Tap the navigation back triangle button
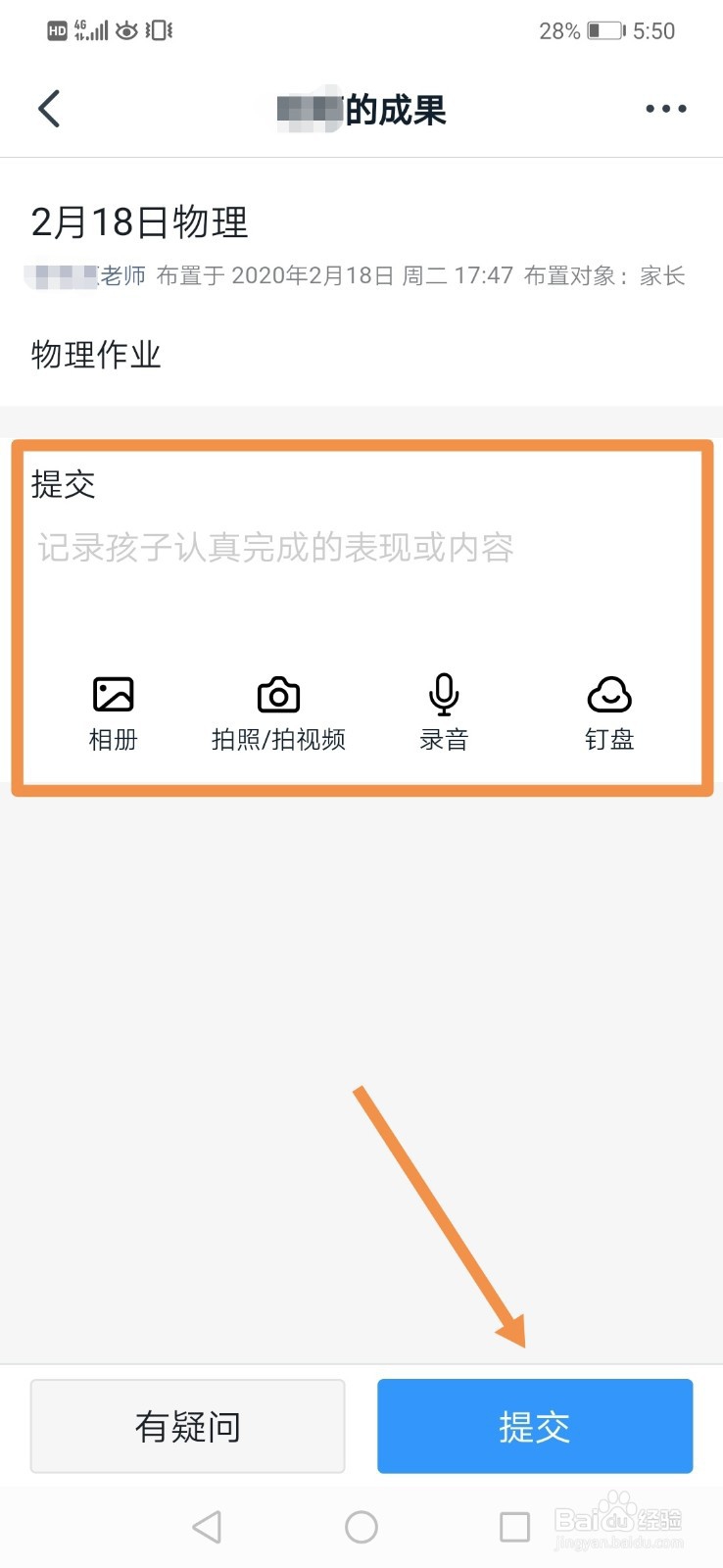This screenshot has height=1568, width=723. (207, 1526)
